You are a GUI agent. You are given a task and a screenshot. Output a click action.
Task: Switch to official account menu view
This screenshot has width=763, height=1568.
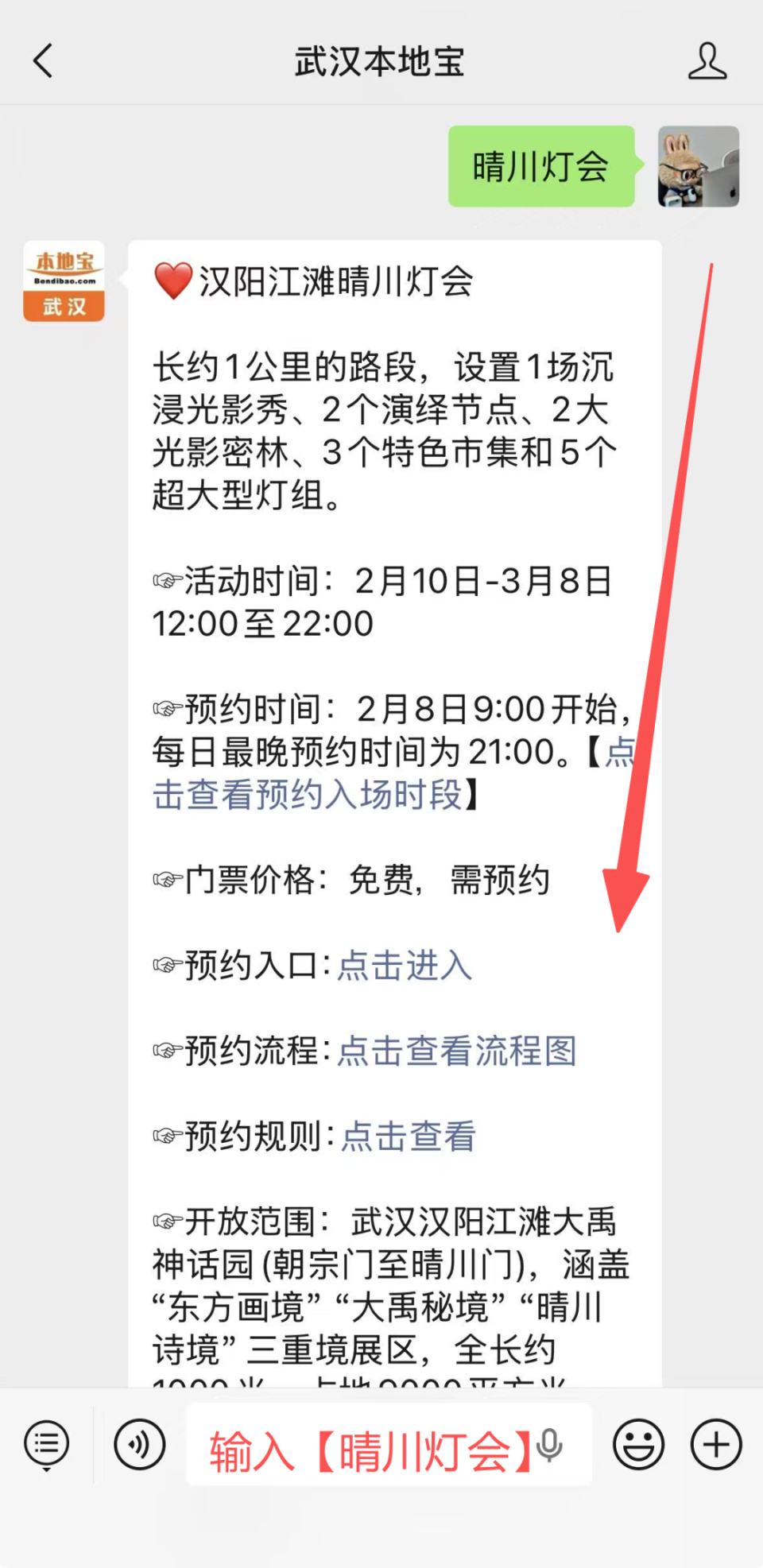pos(45,1444)
